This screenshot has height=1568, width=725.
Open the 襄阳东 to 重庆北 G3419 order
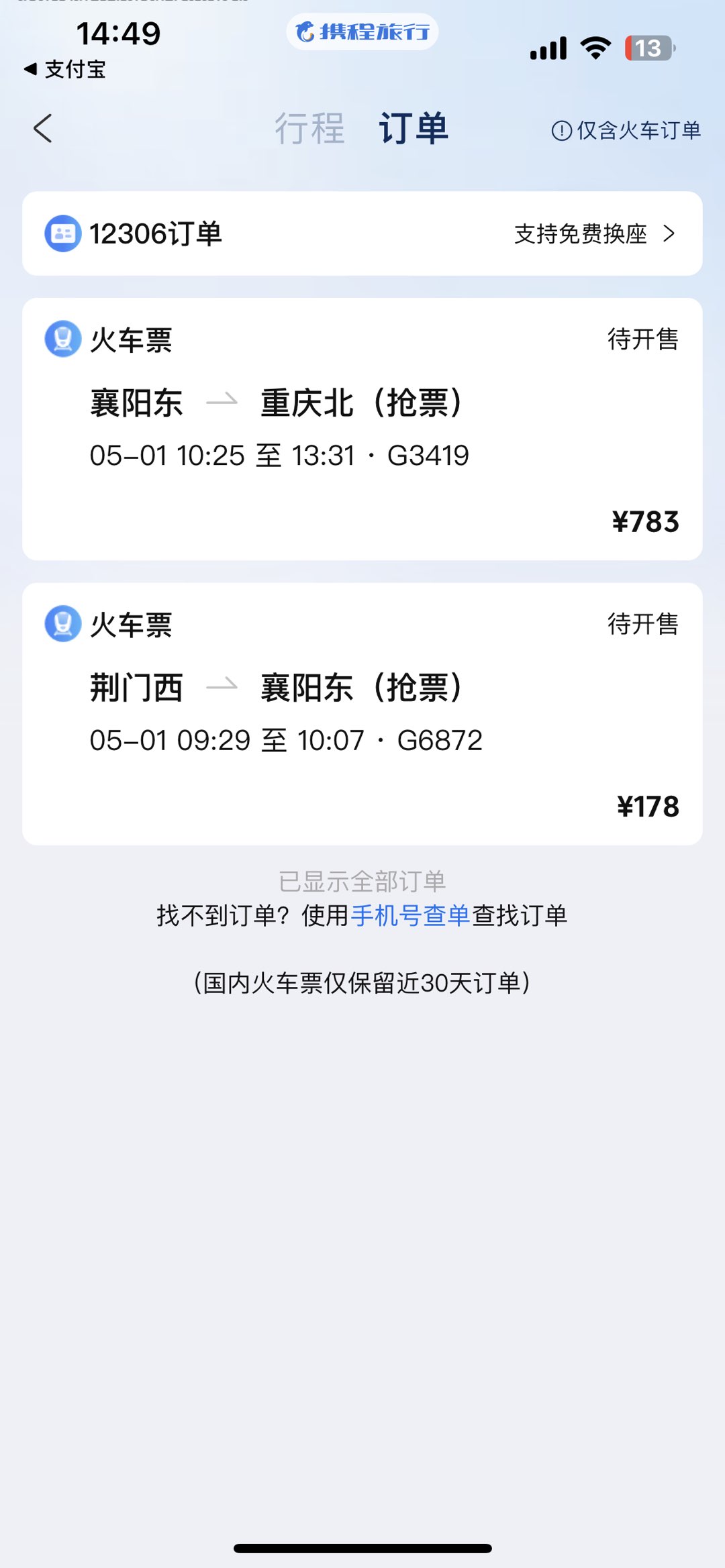[x=362, y=429]
